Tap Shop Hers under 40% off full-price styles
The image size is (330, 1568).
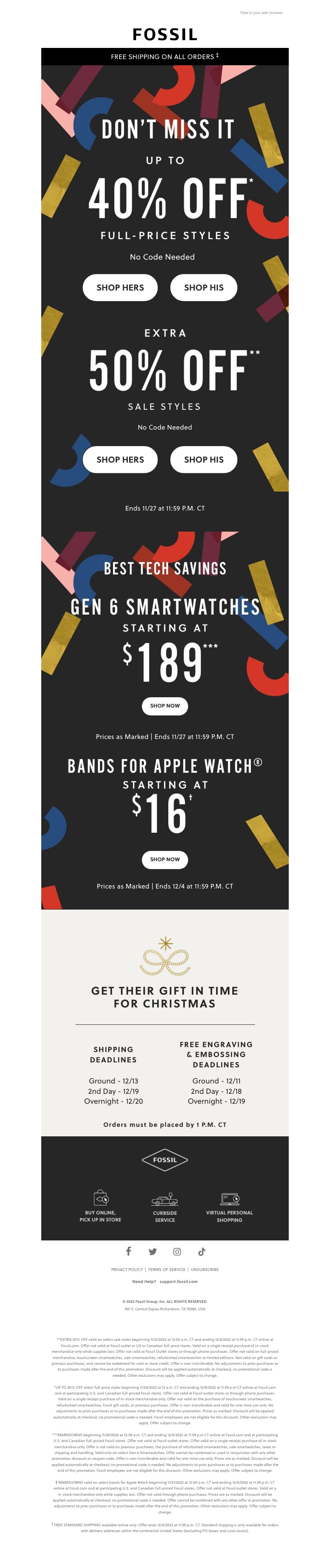(120, 287)
